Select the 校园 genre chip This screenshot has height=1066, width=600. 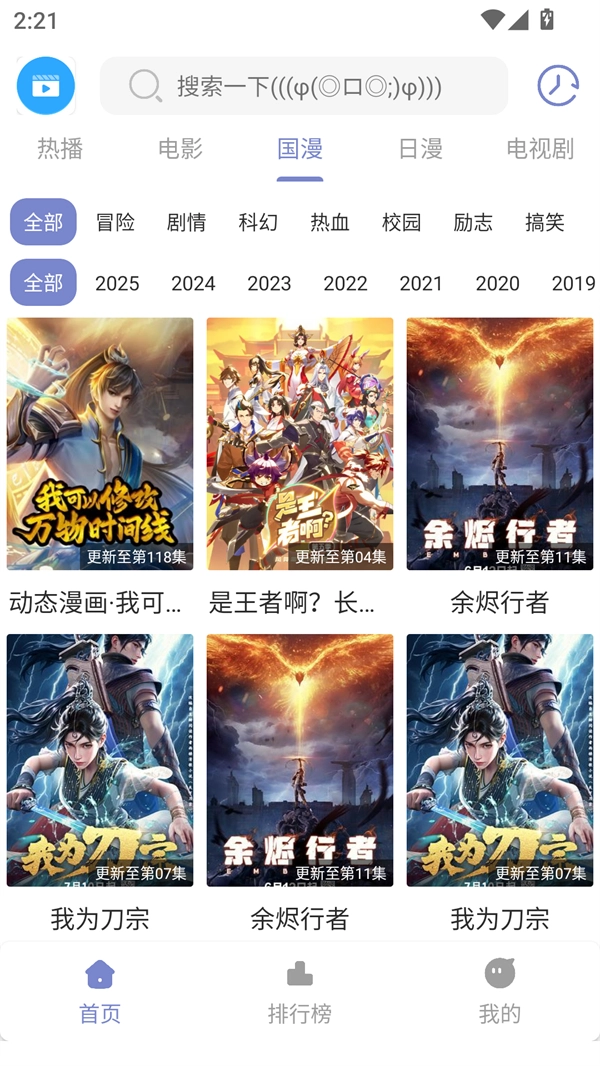[x=402, y=222]
